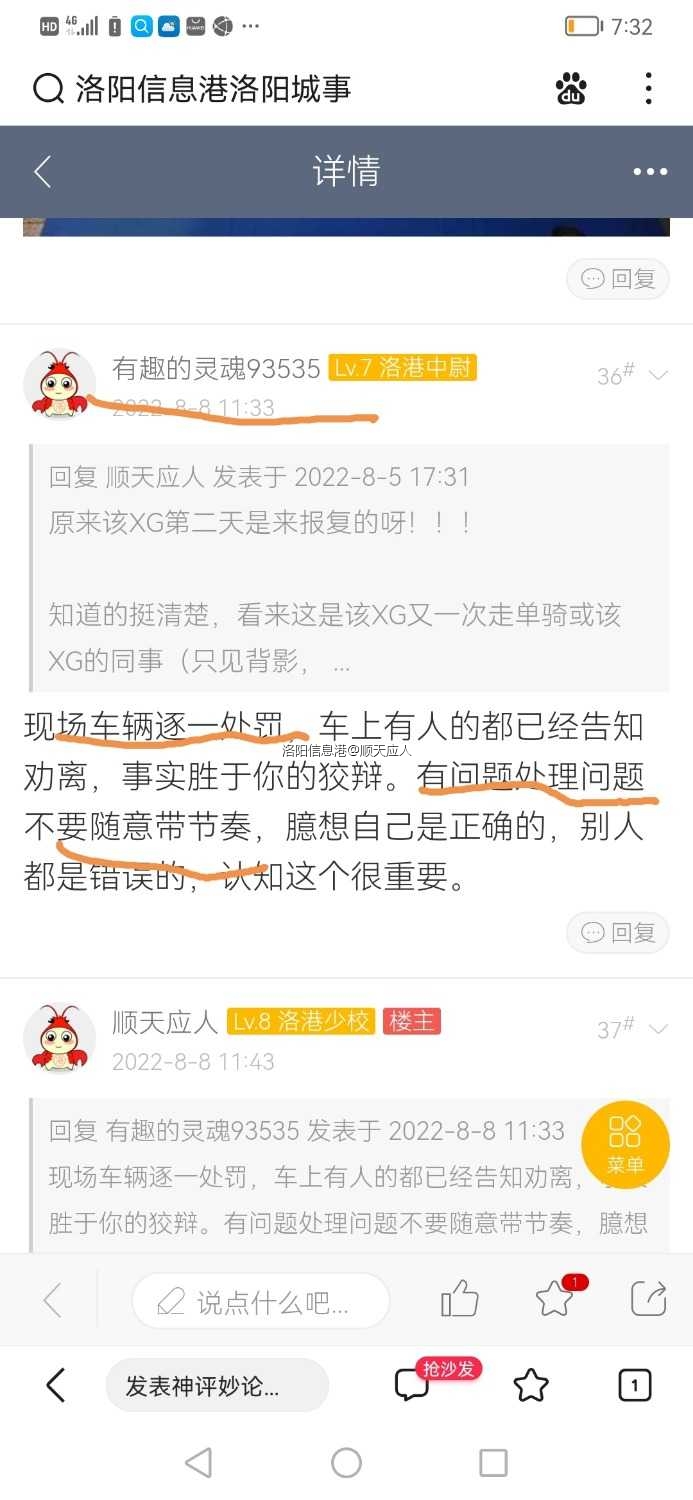693x1500 pixels.
Task: Open comments with 抢沙发 bubble
Action: point(413,1385)
